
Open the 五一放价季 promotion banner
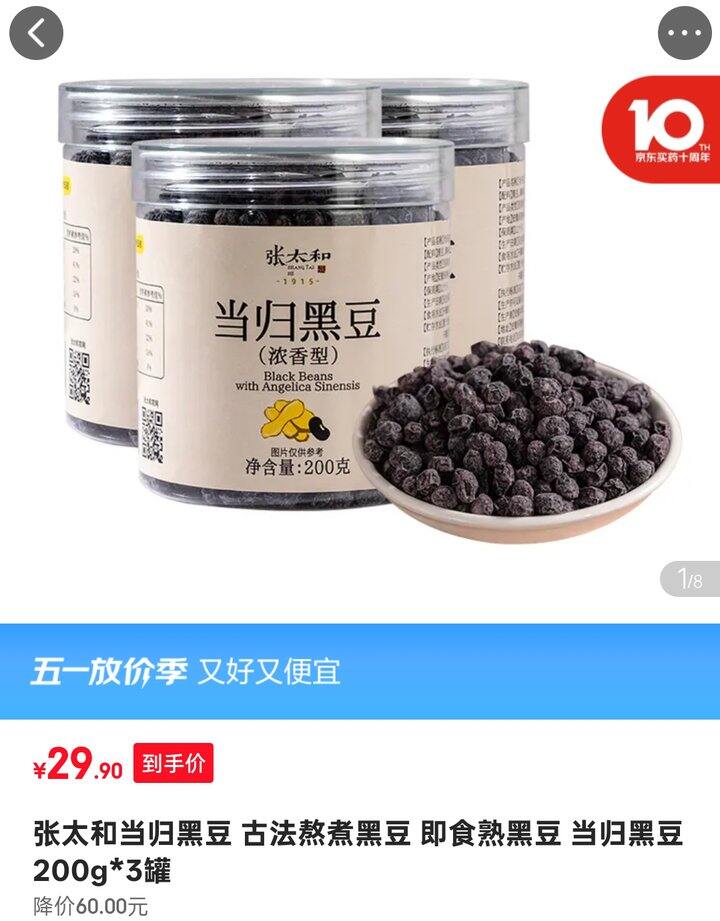coord(360,671)
